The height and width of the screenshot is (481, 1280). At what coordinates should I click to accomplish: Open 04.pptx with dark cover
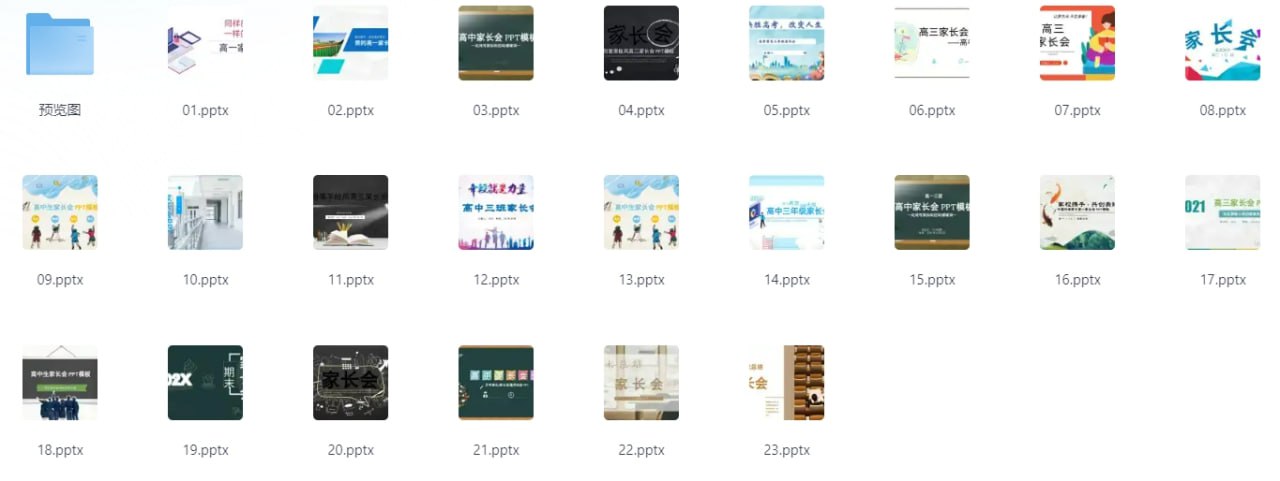[641, 45]
